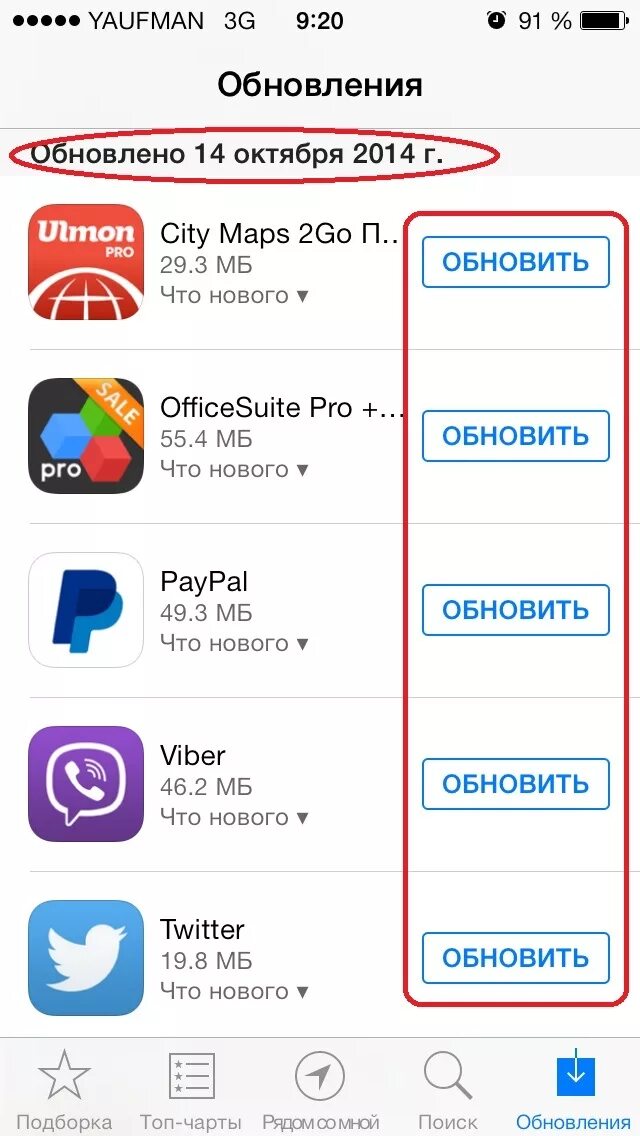Show what's new for PayPal
The height and width of the screenshot is (1136, 640).
point(234,643)
